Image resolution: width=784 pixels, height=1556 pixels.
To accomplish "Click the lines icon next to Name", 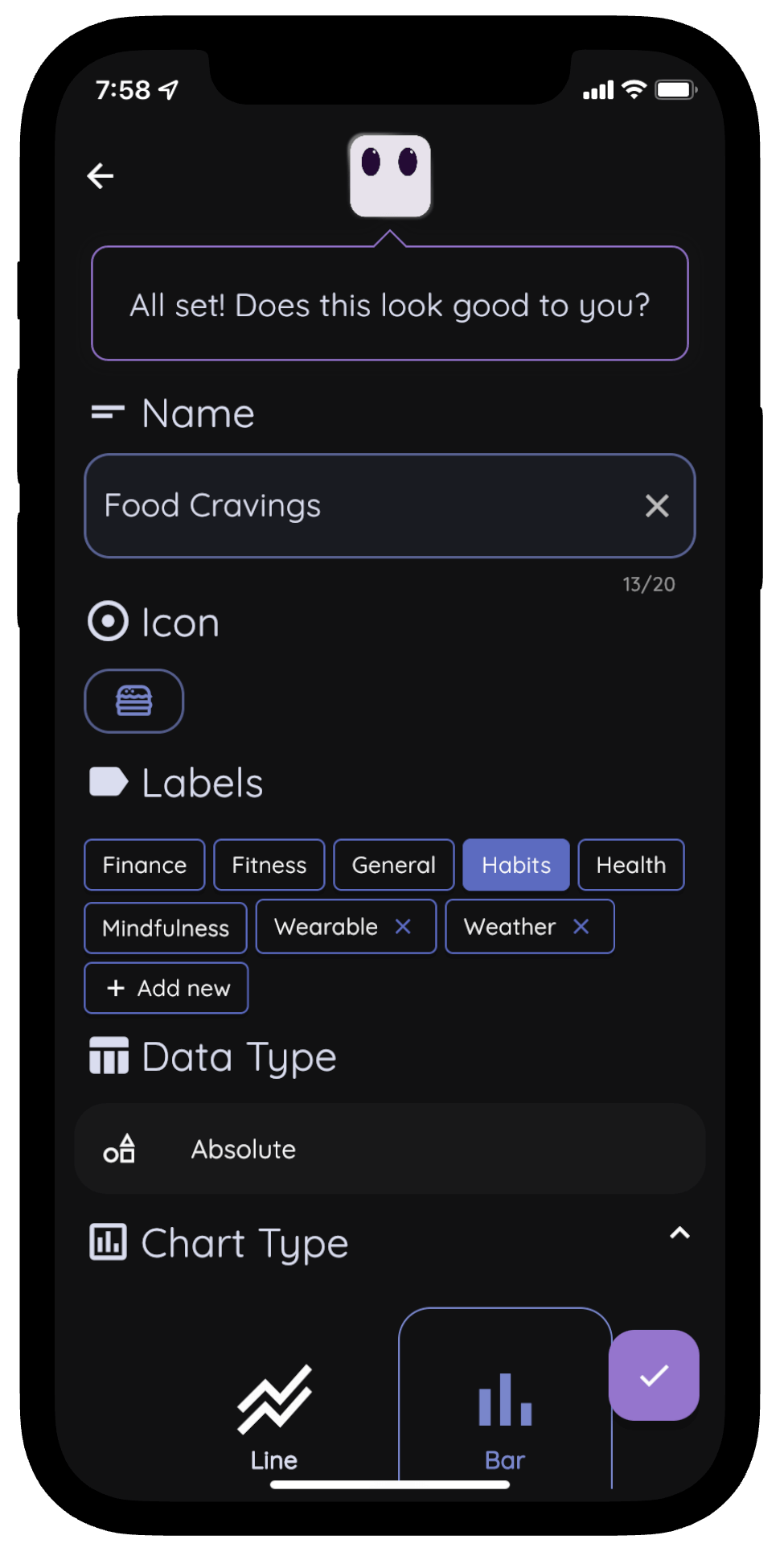I will (107, 412).
